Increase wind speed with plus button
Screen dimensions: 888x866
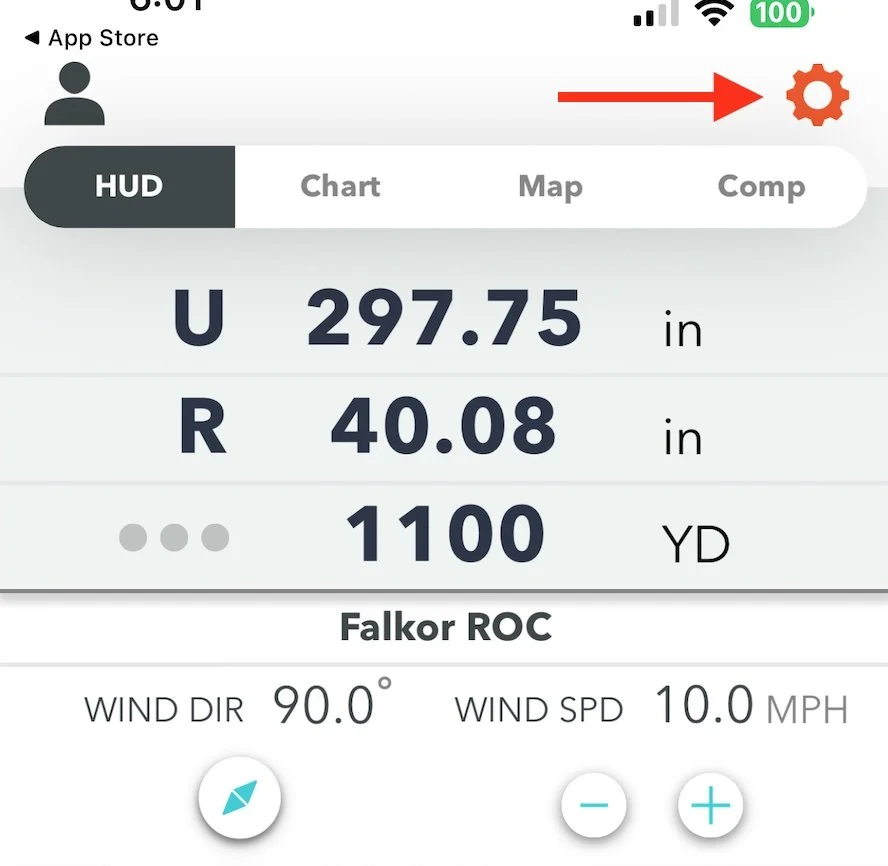tap(711, 804)
